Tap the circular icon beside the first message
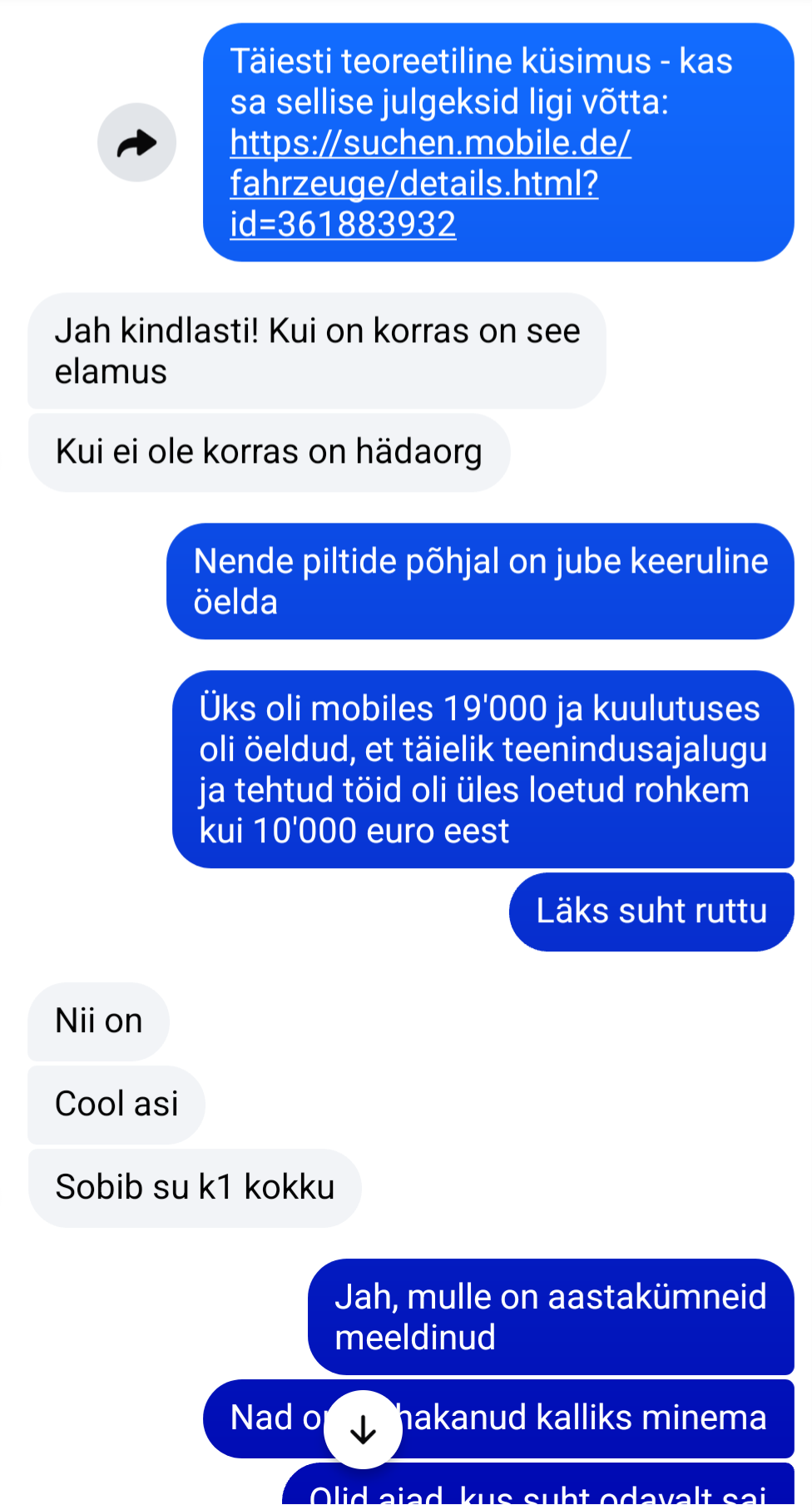 136,142
